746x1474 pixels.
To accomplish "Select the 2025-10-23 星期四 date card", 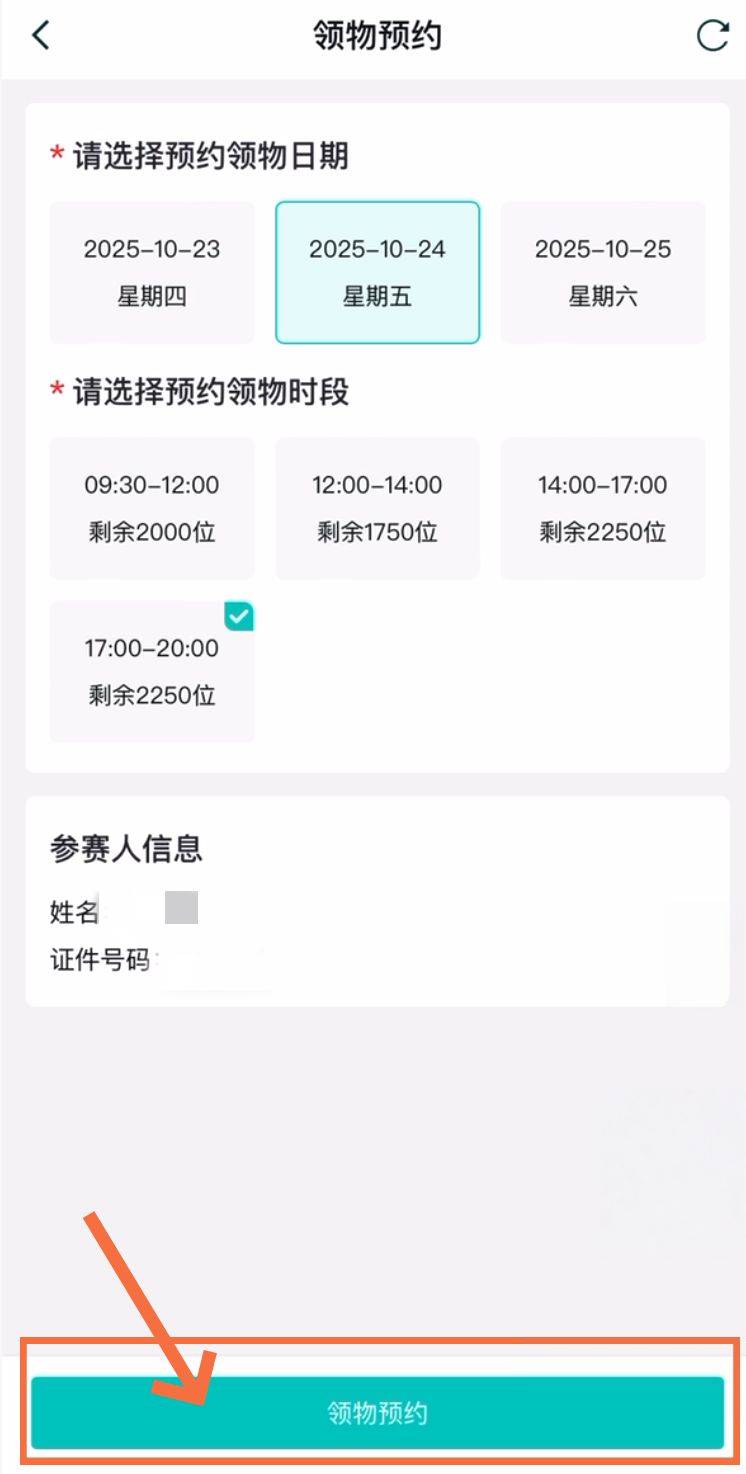I will pyautogui.click(x=151, y=271).
